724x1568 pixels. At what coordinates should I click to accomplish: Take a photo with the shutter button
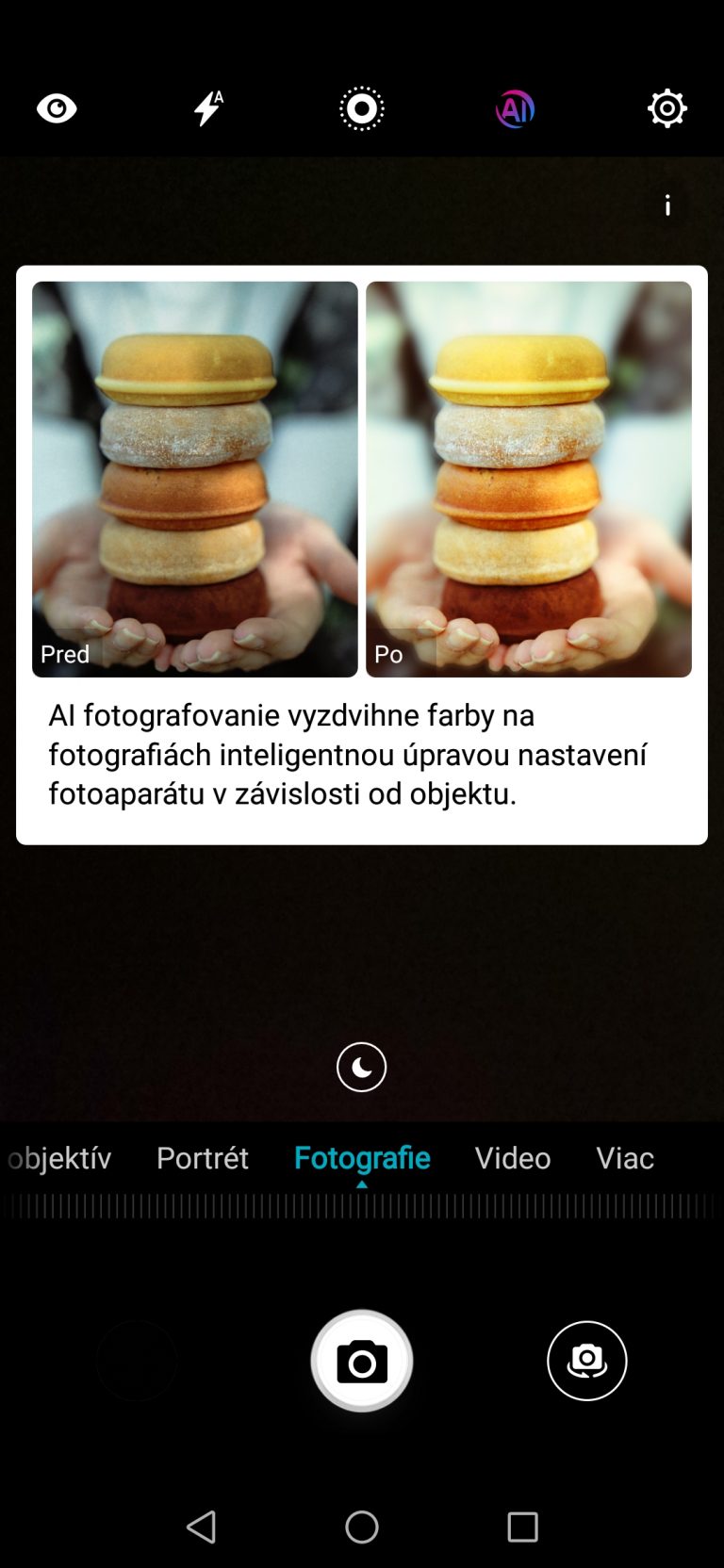pos(362,1361)
